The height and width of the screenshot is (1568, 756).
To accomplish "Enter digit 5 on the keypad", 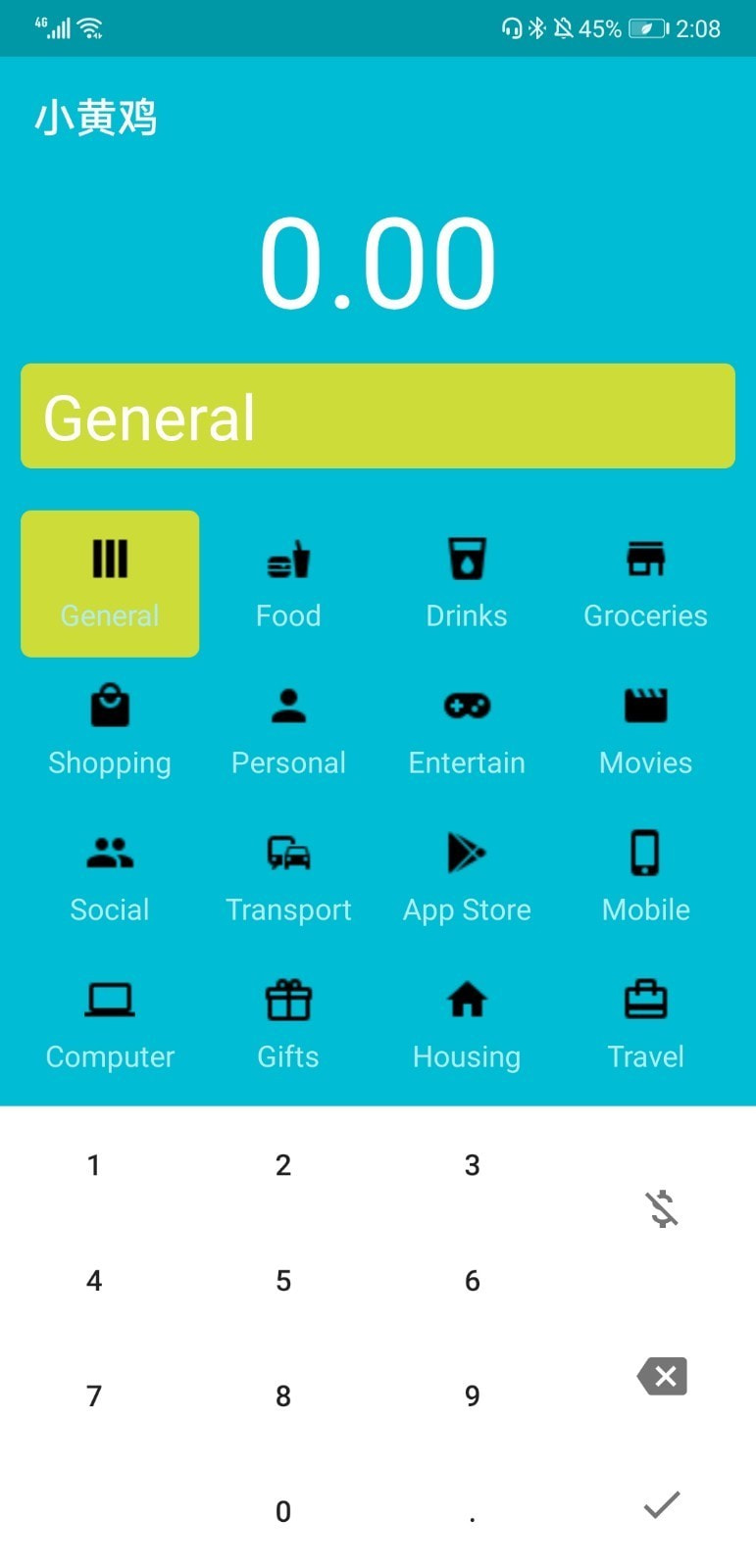I will tap(283, 1281).
